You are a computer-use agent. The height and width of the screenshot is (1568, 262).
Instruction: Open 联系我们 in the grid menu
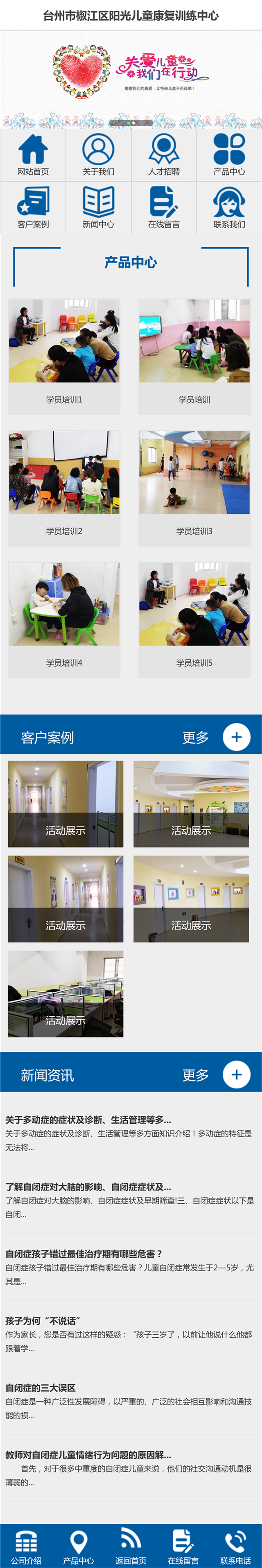point(229,207)
